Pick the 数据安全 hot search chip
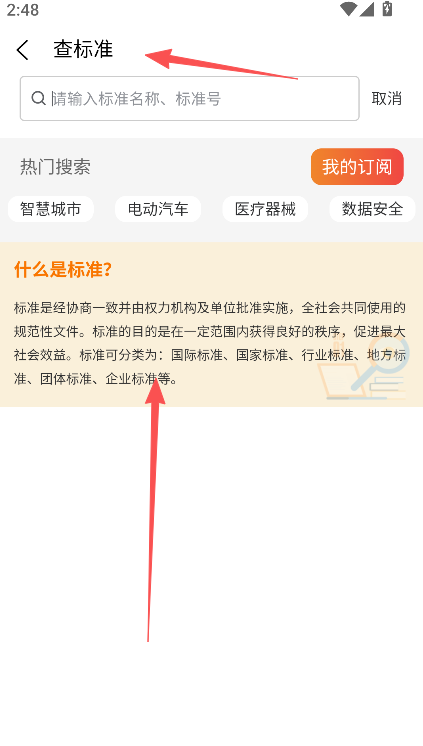 click(372, 209)
